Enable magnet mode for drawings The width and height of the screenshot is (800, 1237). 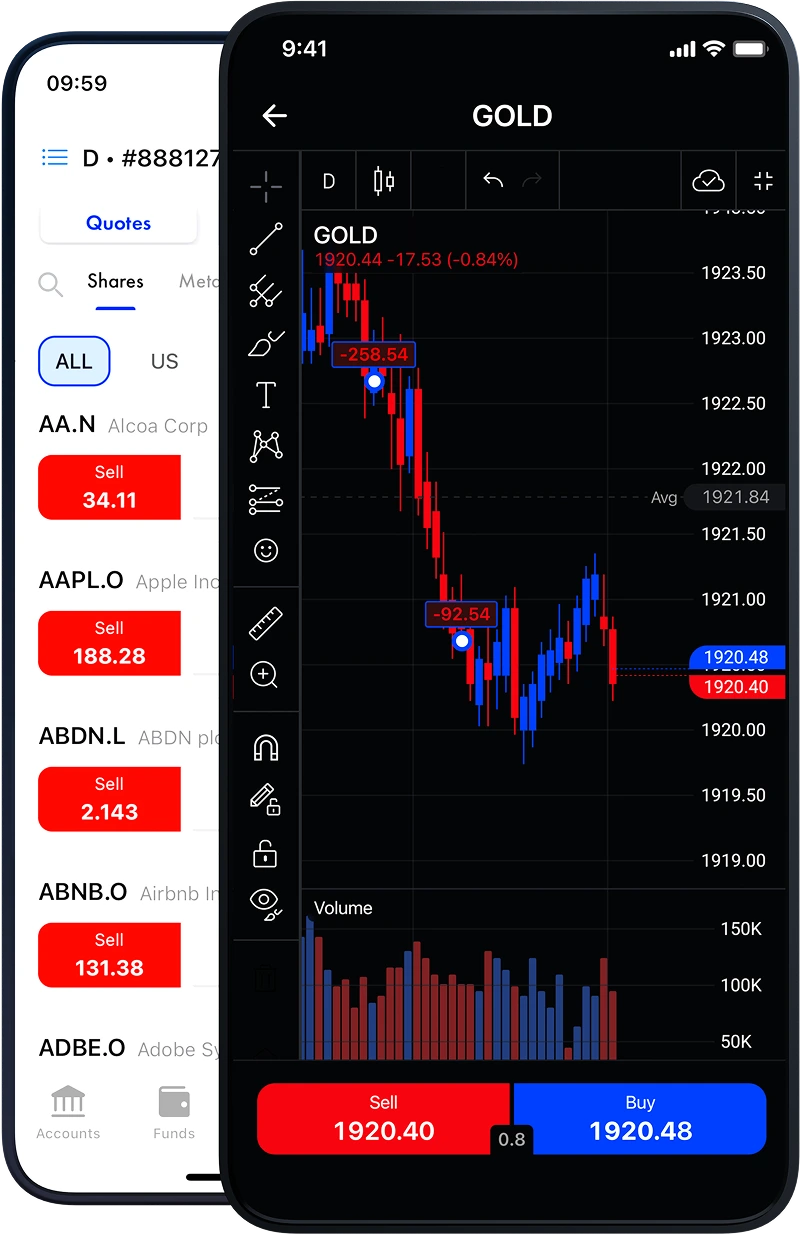[x=265, y=746]
